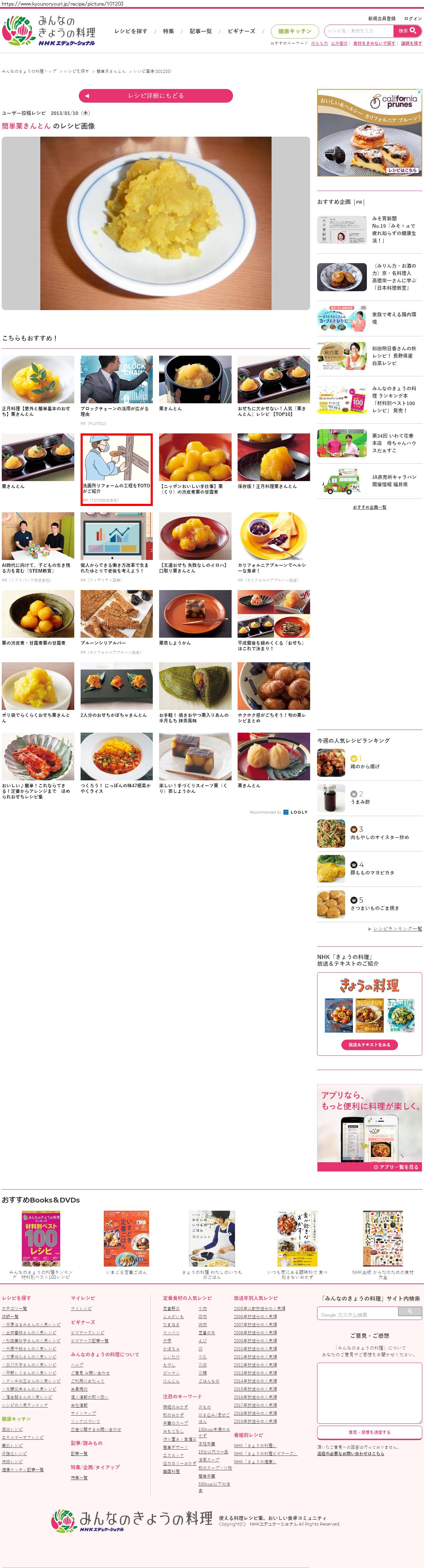Focus the recipe name search field
The image size is (424, 1568).
[x=358, y=30]
